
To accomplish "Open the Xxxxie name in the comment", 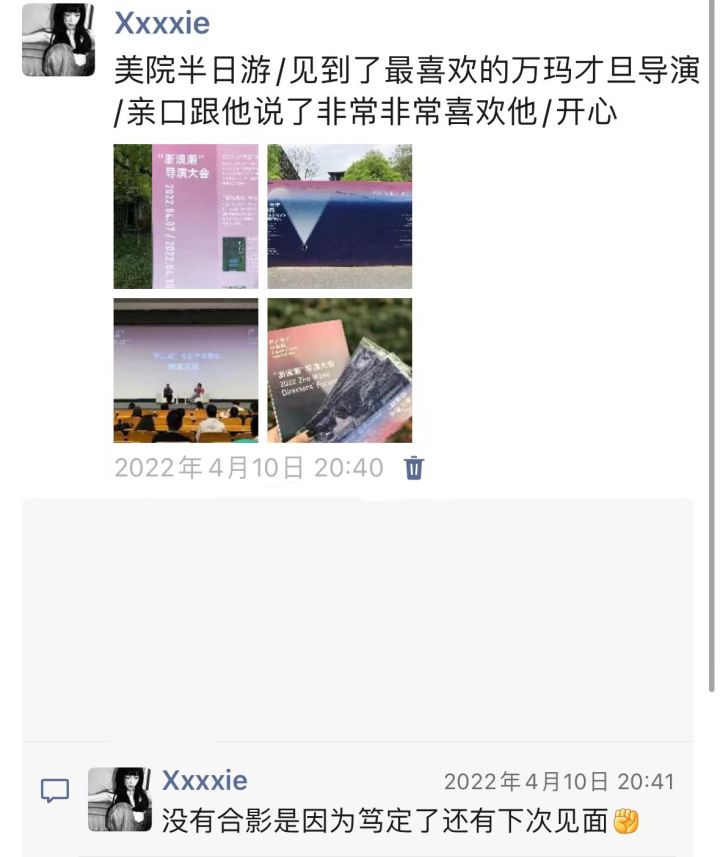I will tap(205, 780).
